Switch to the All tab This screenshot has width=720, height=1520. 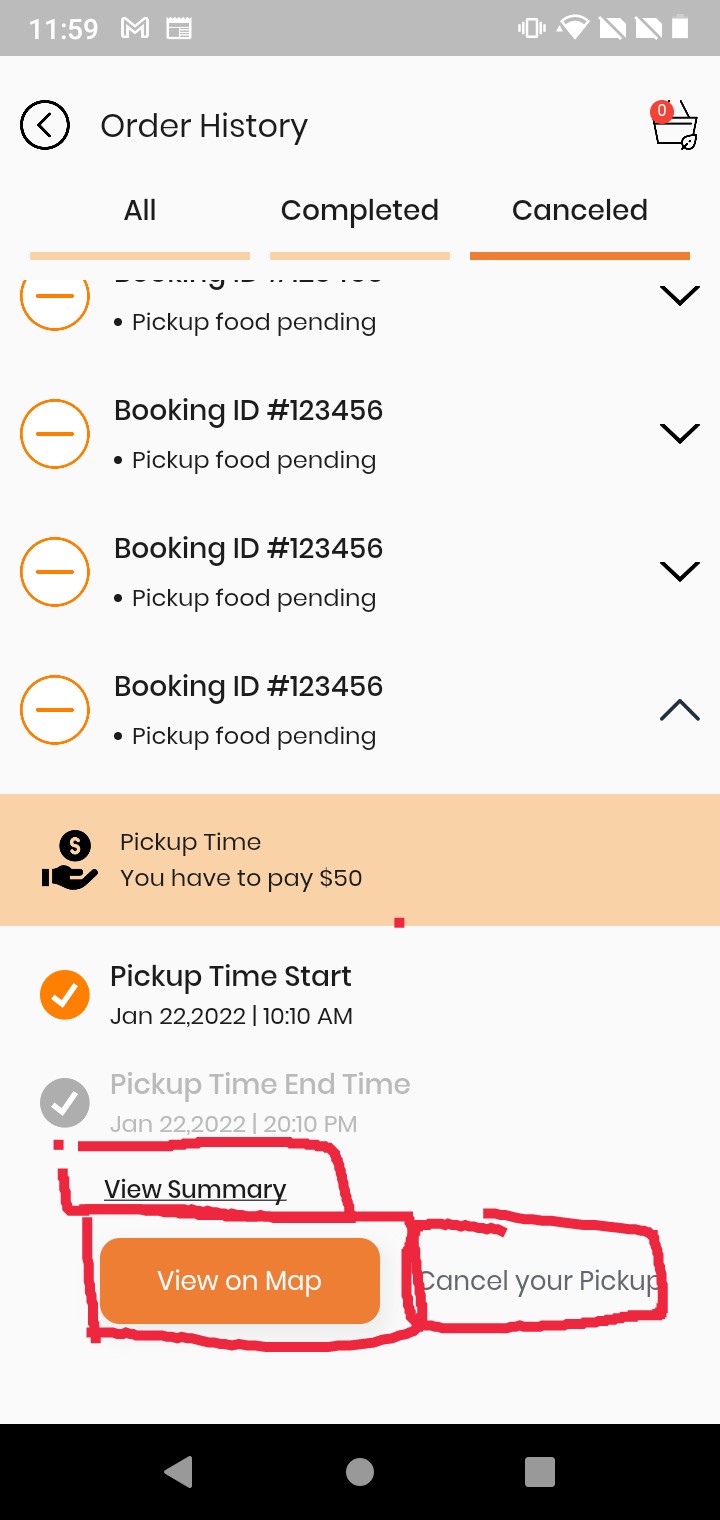tap(140, 210)
